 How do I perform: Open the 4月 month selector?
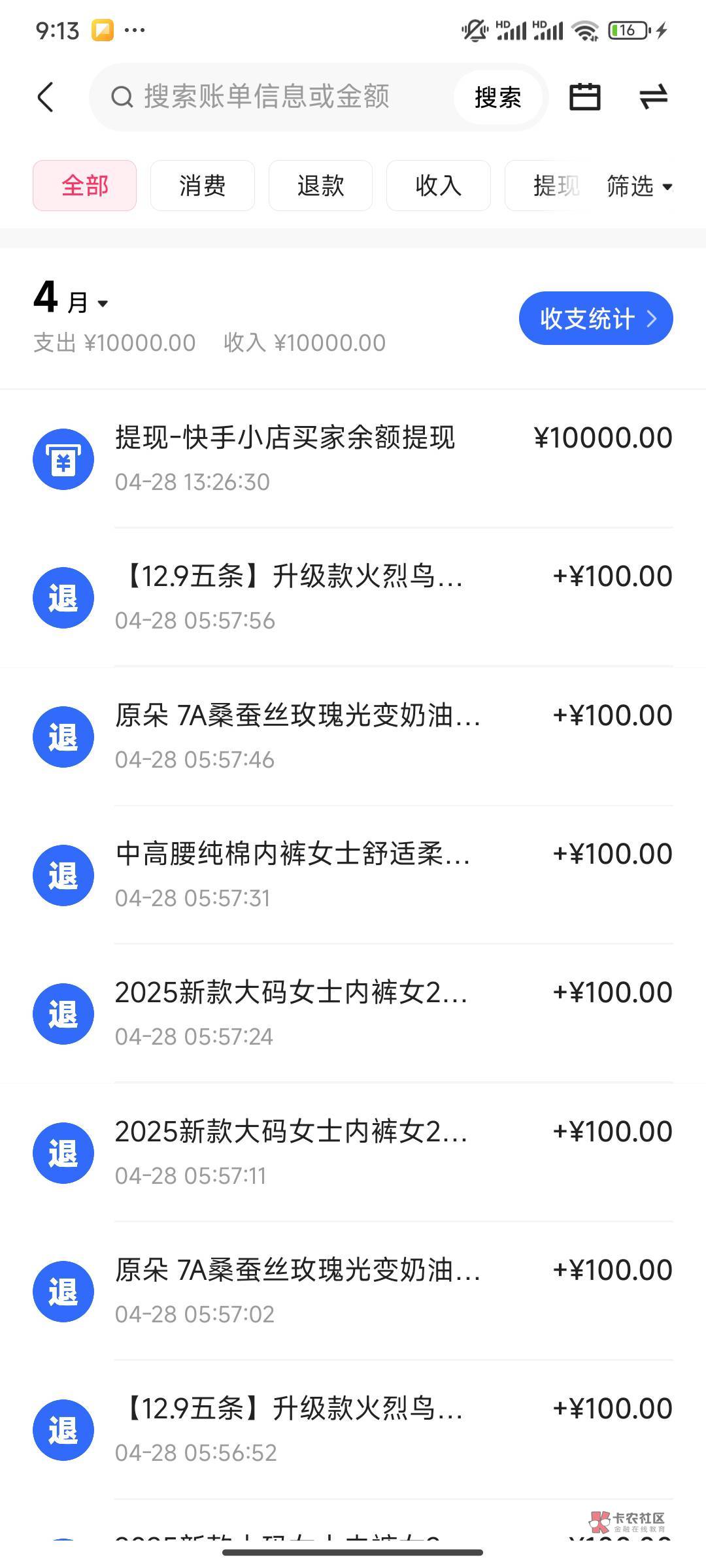[71, 300]
